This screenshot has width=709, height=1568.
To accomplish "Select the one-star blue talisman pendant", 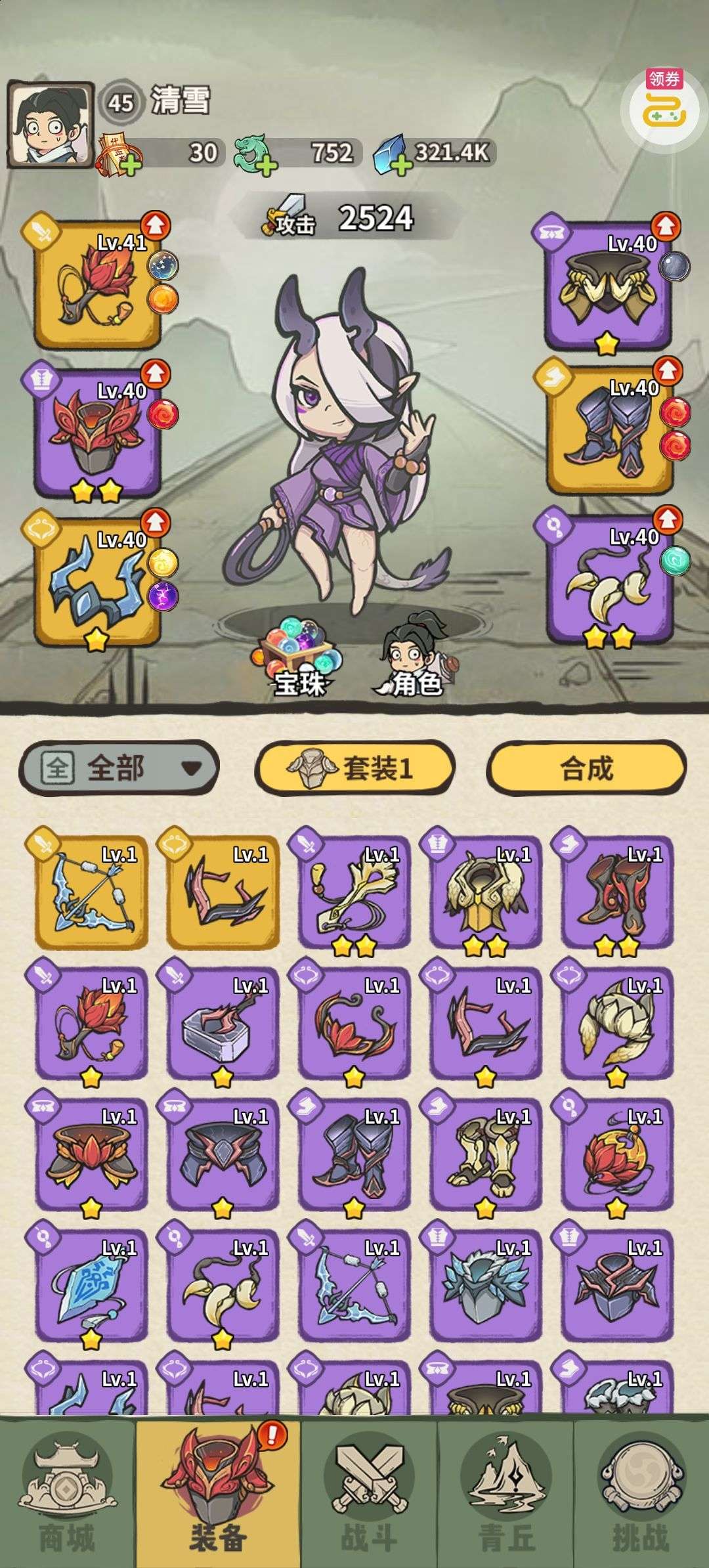I will (91, 1286).
